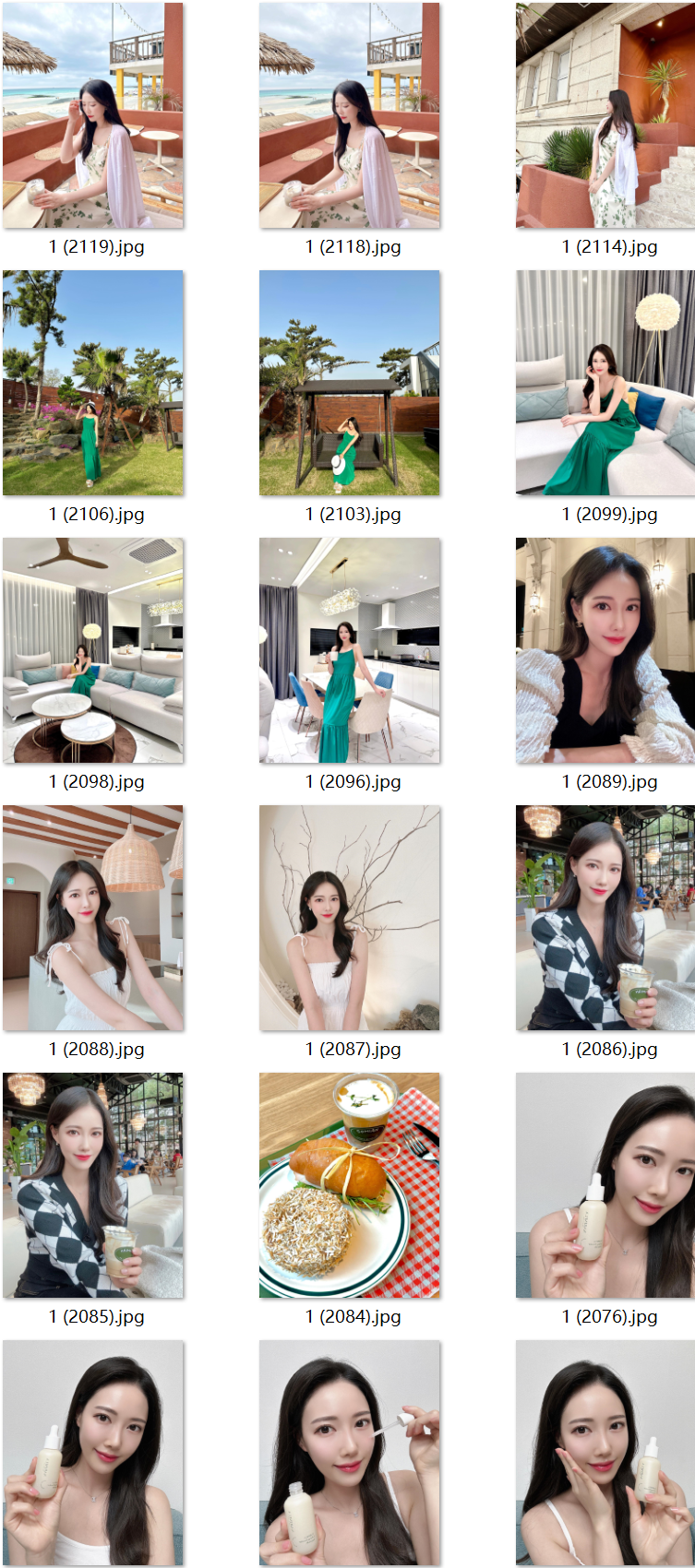View the photo 1 (2085).jpg
Screen dimensions: 695x1568
click(92, 1185)
